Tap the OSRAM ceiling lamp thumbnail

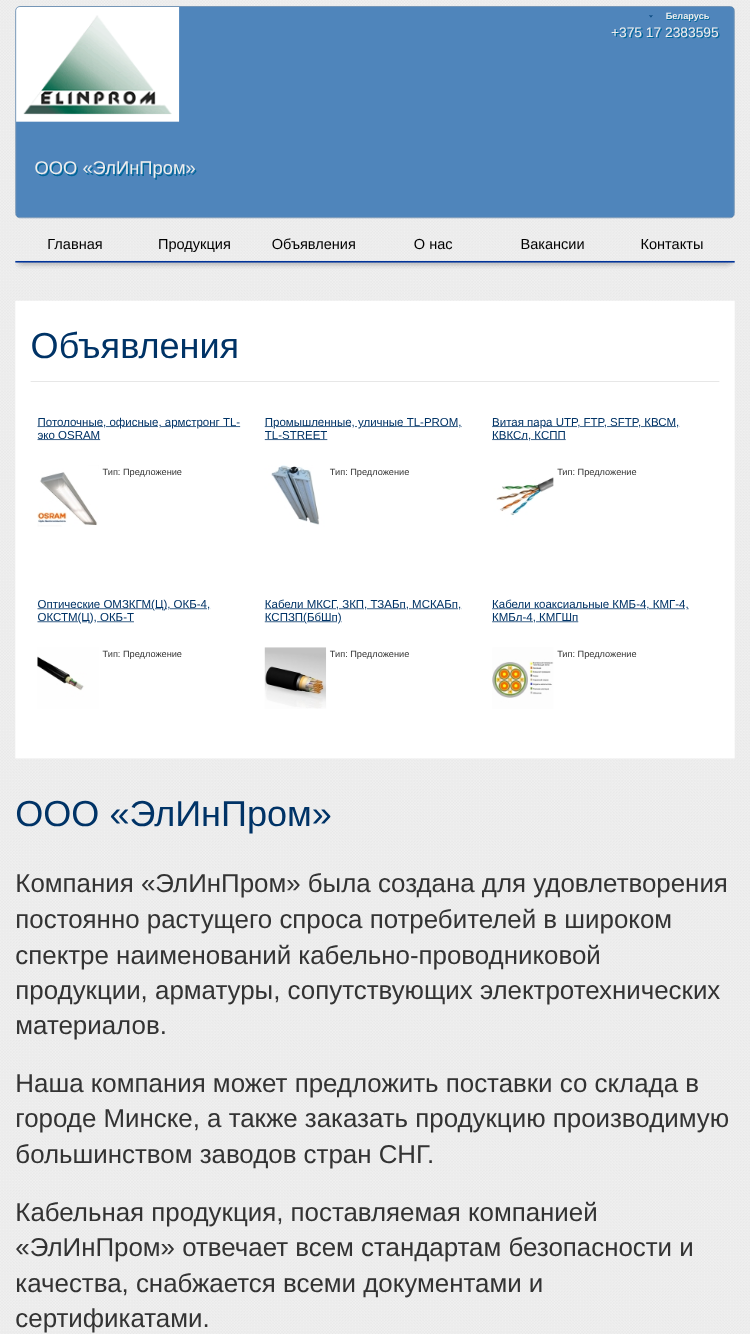(x=67, y=496)
